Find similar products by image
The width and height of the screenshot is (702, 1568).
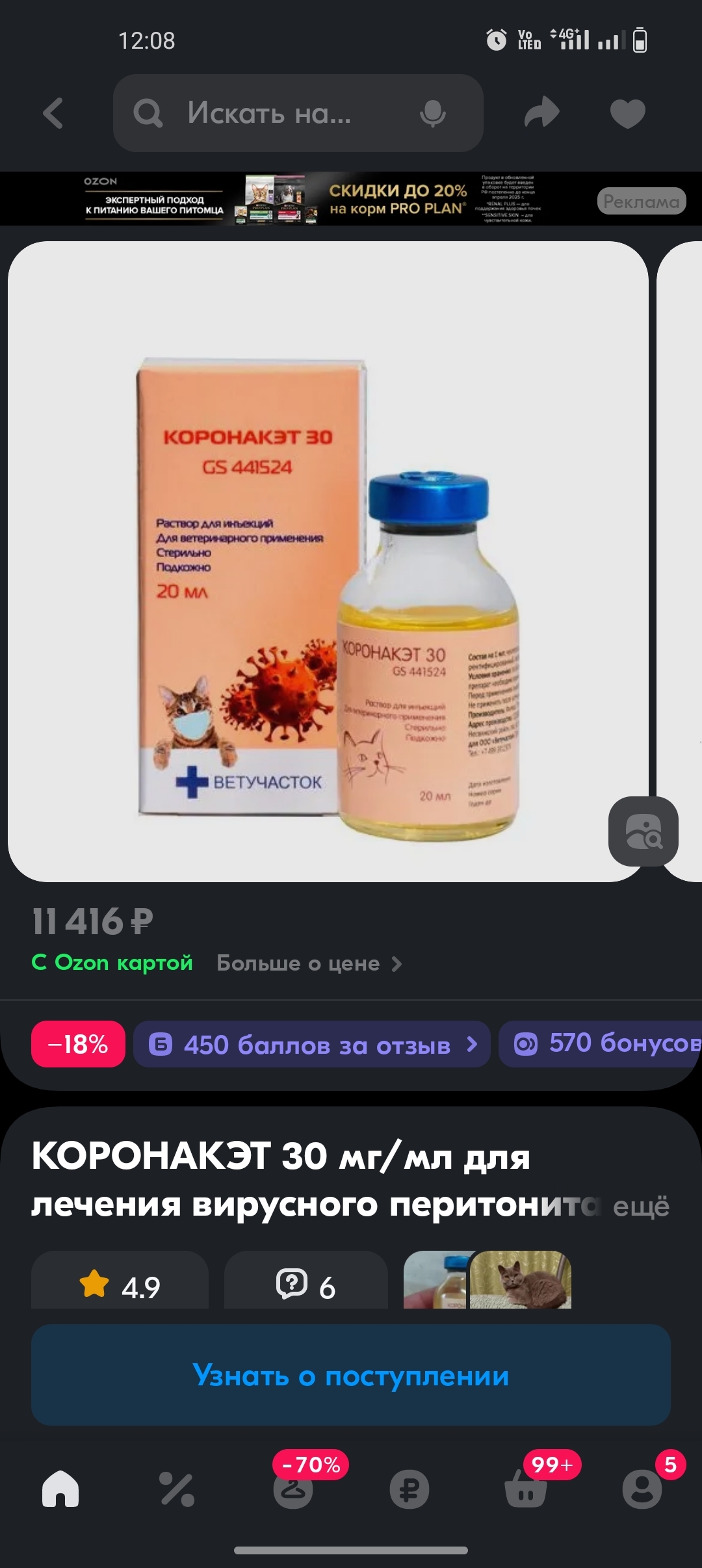pyautogui.click(x=643, y=831)
